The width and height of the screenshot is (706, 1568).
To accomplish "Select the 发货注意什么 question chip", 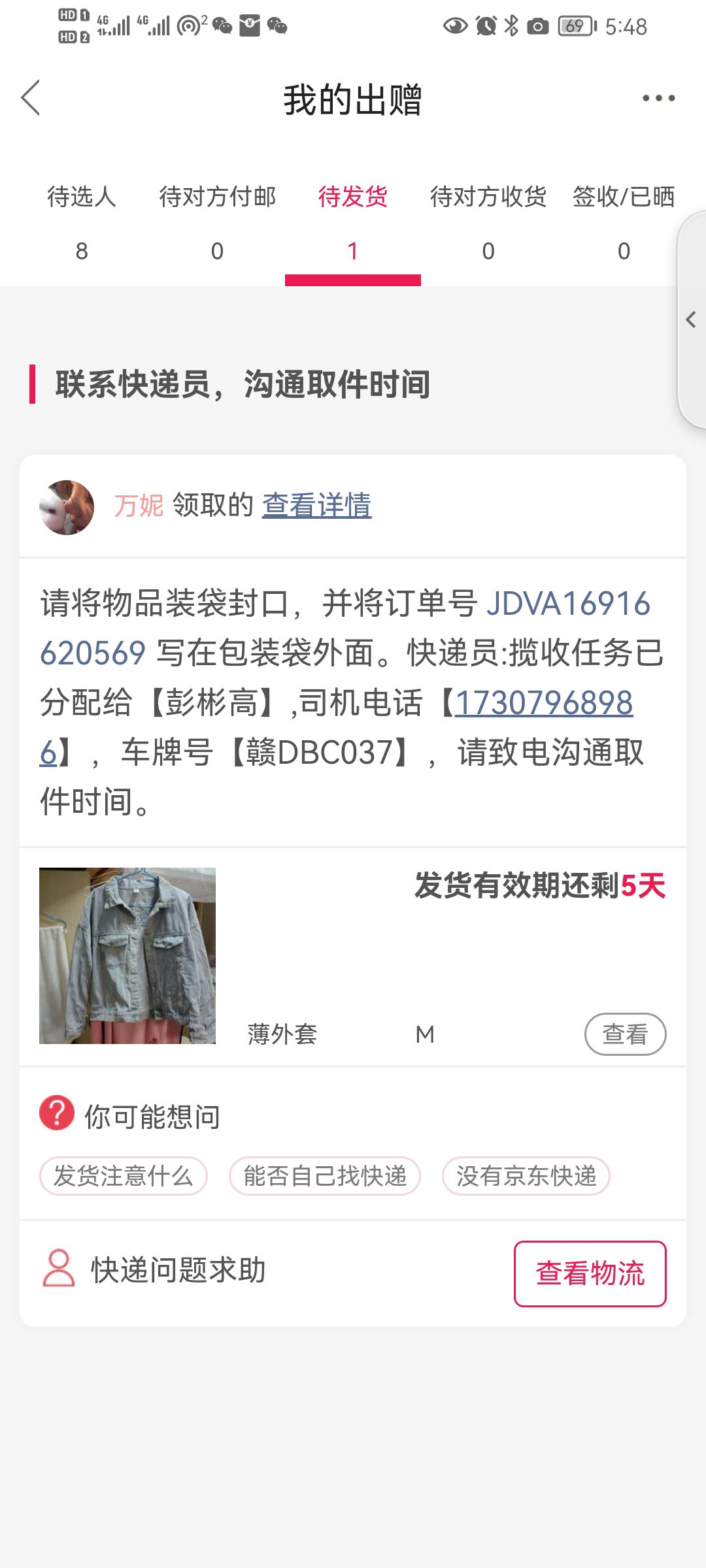I will (x=124, y=1176).
